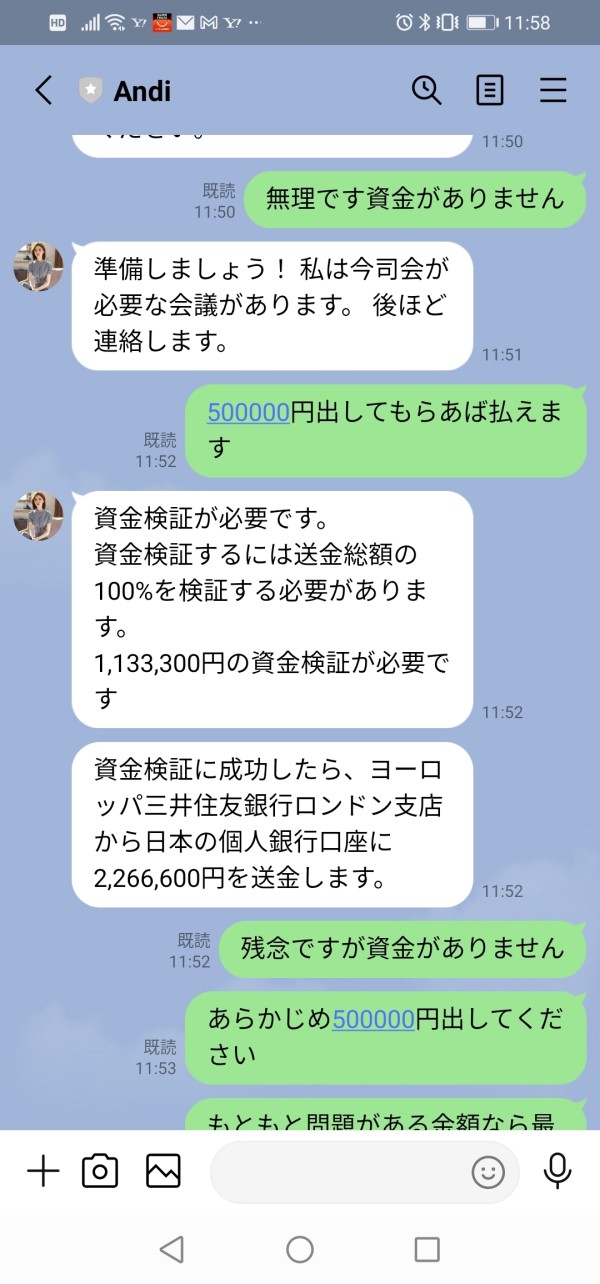
Task: Go back to the chat list
Action: [43, 91]
